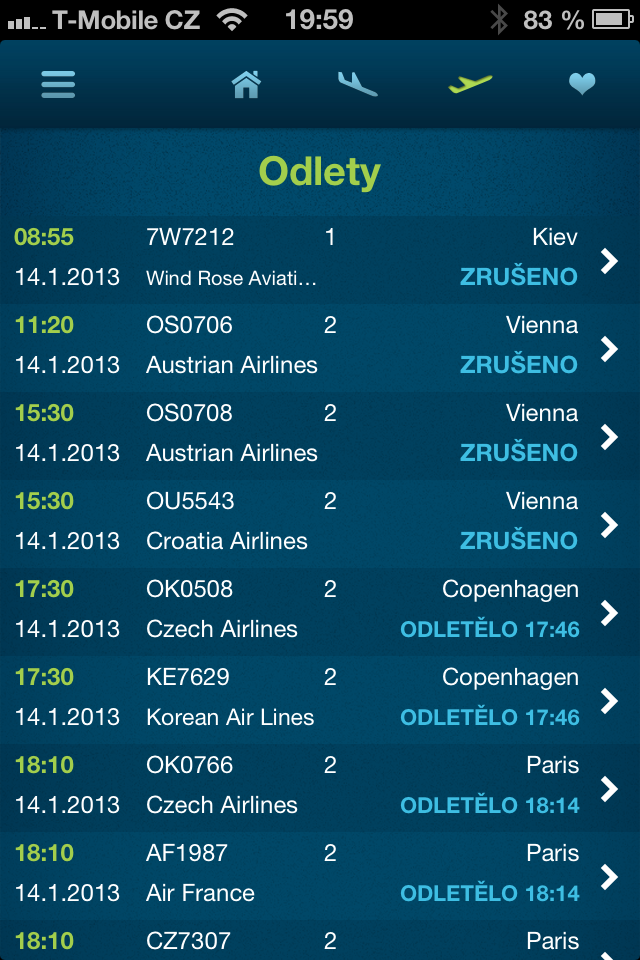Open flight CZ7307 to Paris

[320, 942]
